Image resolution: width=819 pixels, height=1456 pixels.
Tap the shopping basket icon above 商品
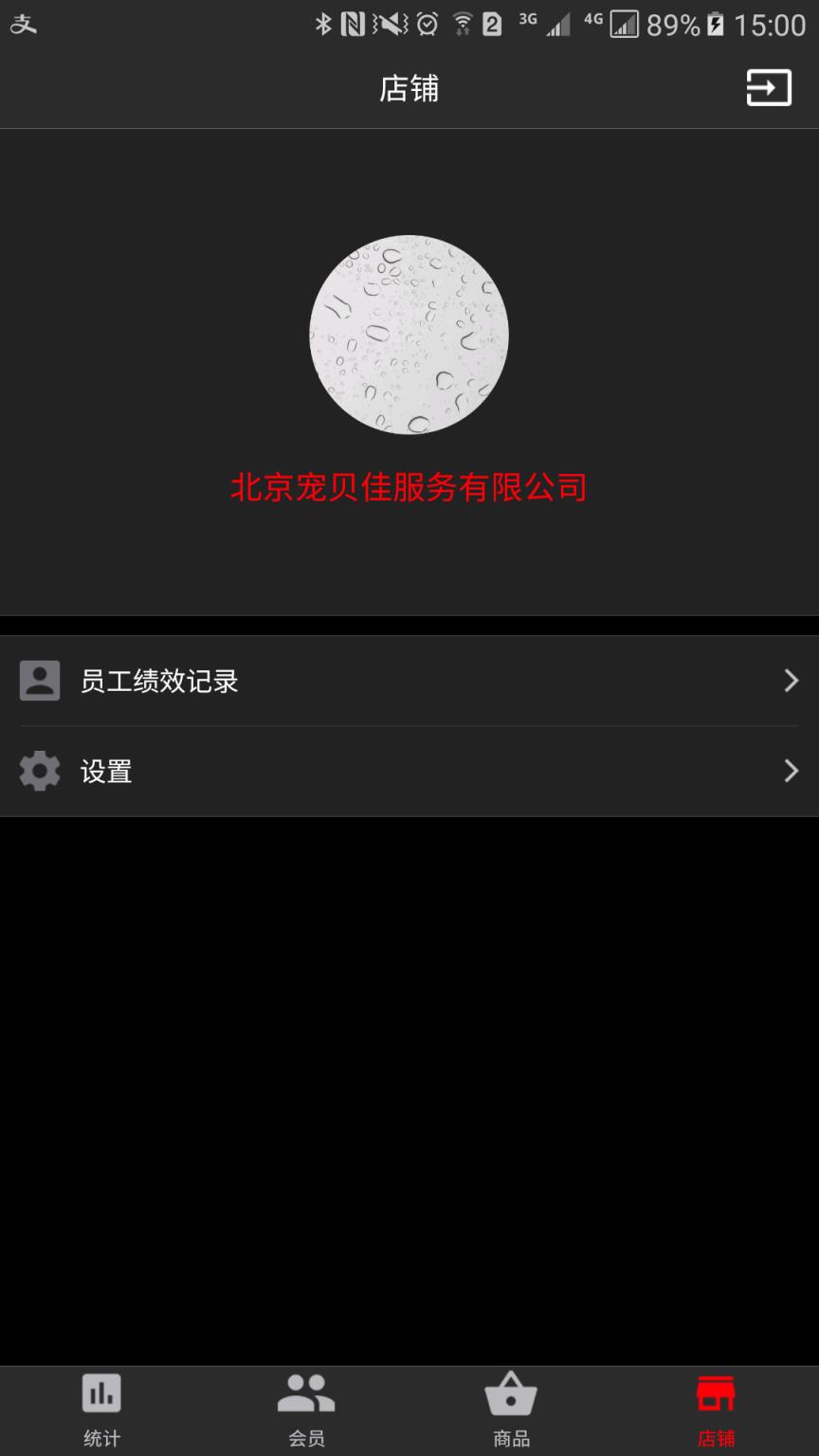511,1392
